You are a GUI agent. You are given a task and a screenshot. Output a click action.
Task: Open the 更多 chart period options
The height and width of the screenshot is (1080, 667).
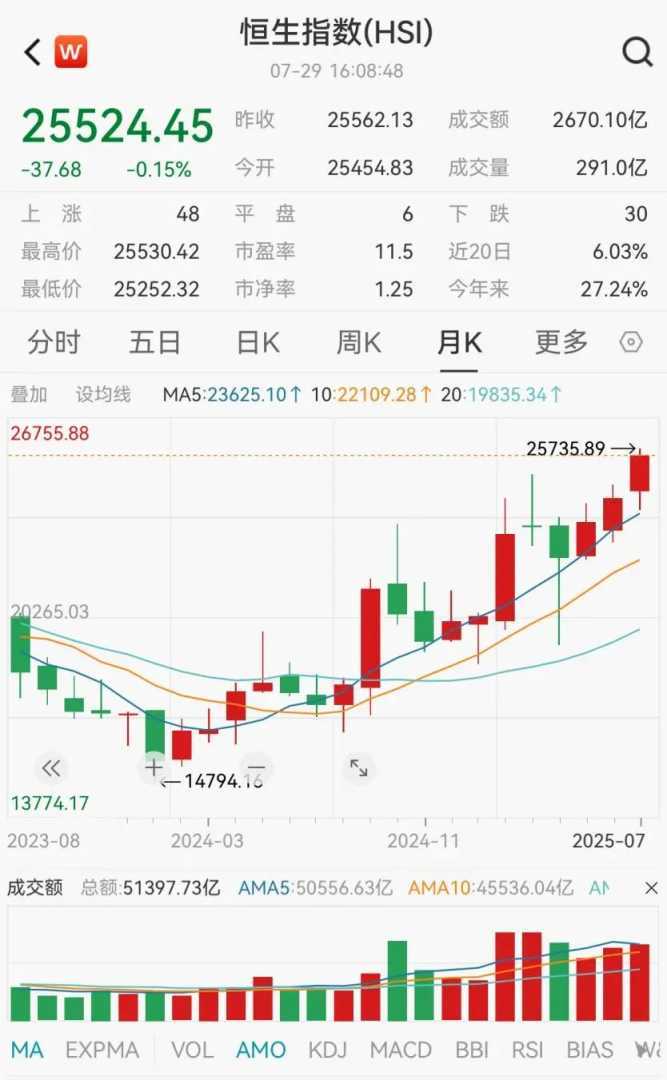pyautogui.click(x=561, y=343)
